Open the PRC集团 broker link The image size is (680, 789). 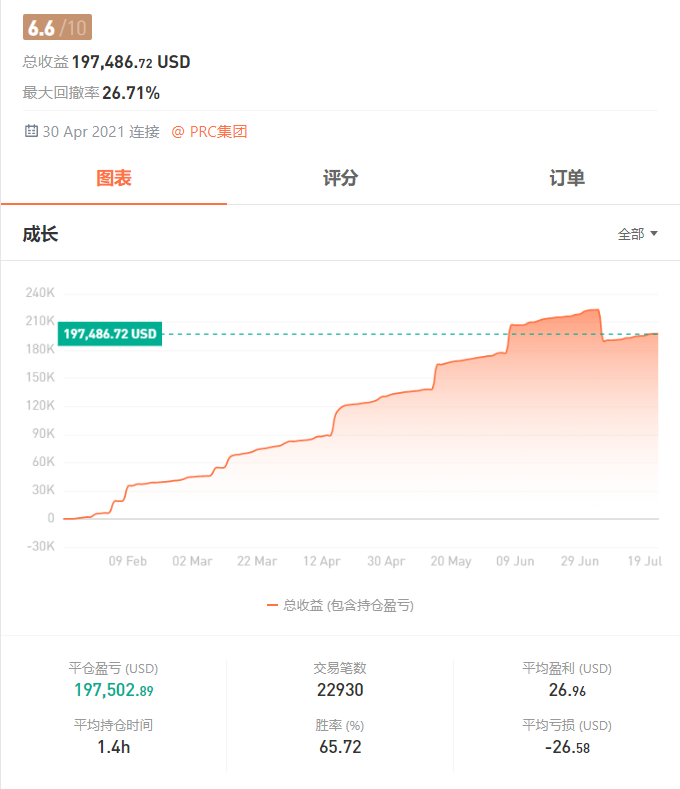tap(216, 131)
